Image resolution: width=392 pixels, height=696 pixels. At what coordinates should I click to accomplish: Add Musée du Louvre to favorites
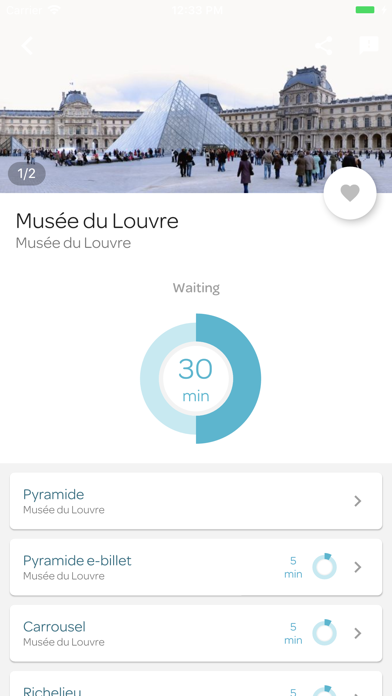click(x=350, y=193)
